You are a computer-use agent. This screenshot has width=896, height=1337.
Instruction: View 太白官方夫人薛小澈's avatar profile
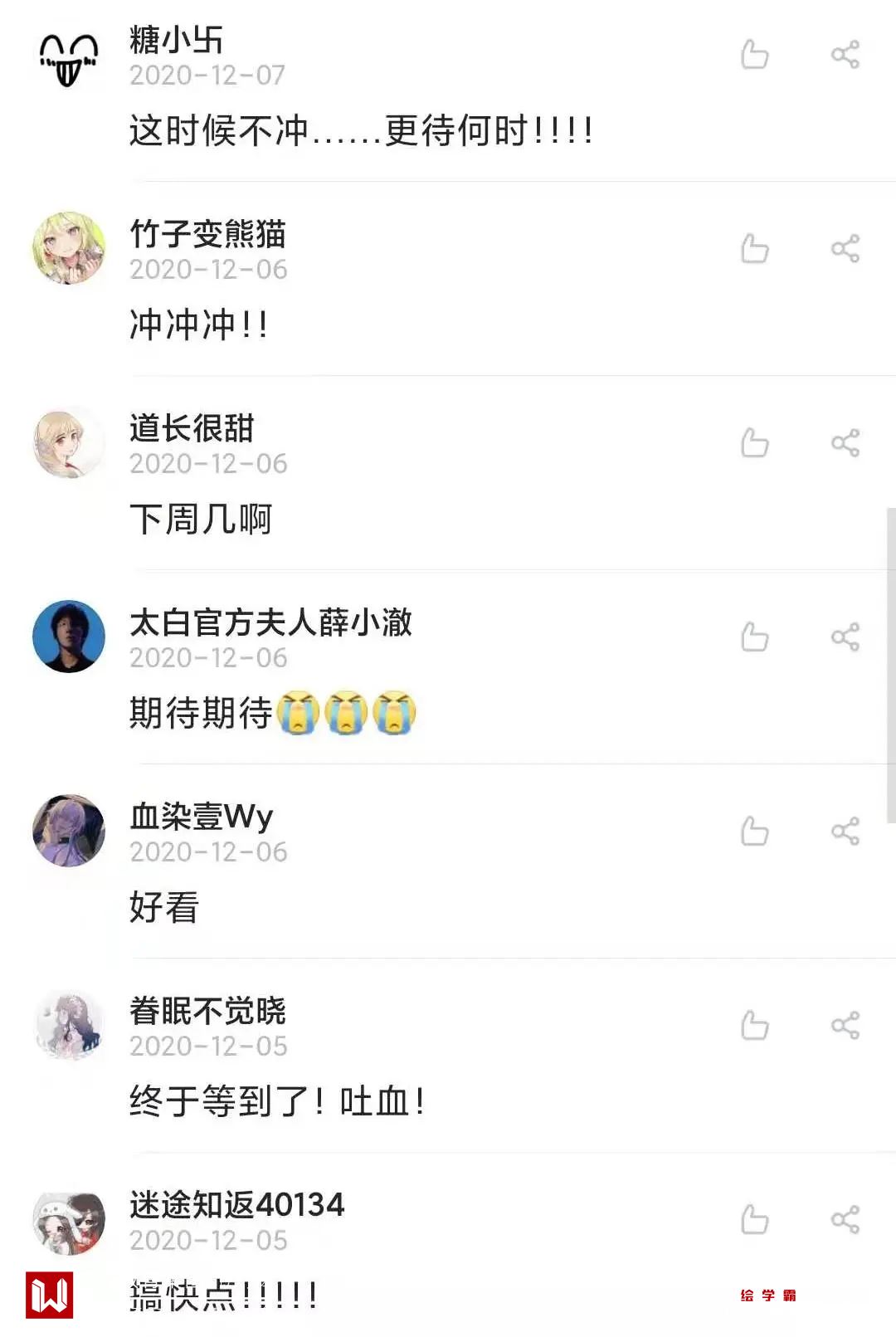[69, 637]
